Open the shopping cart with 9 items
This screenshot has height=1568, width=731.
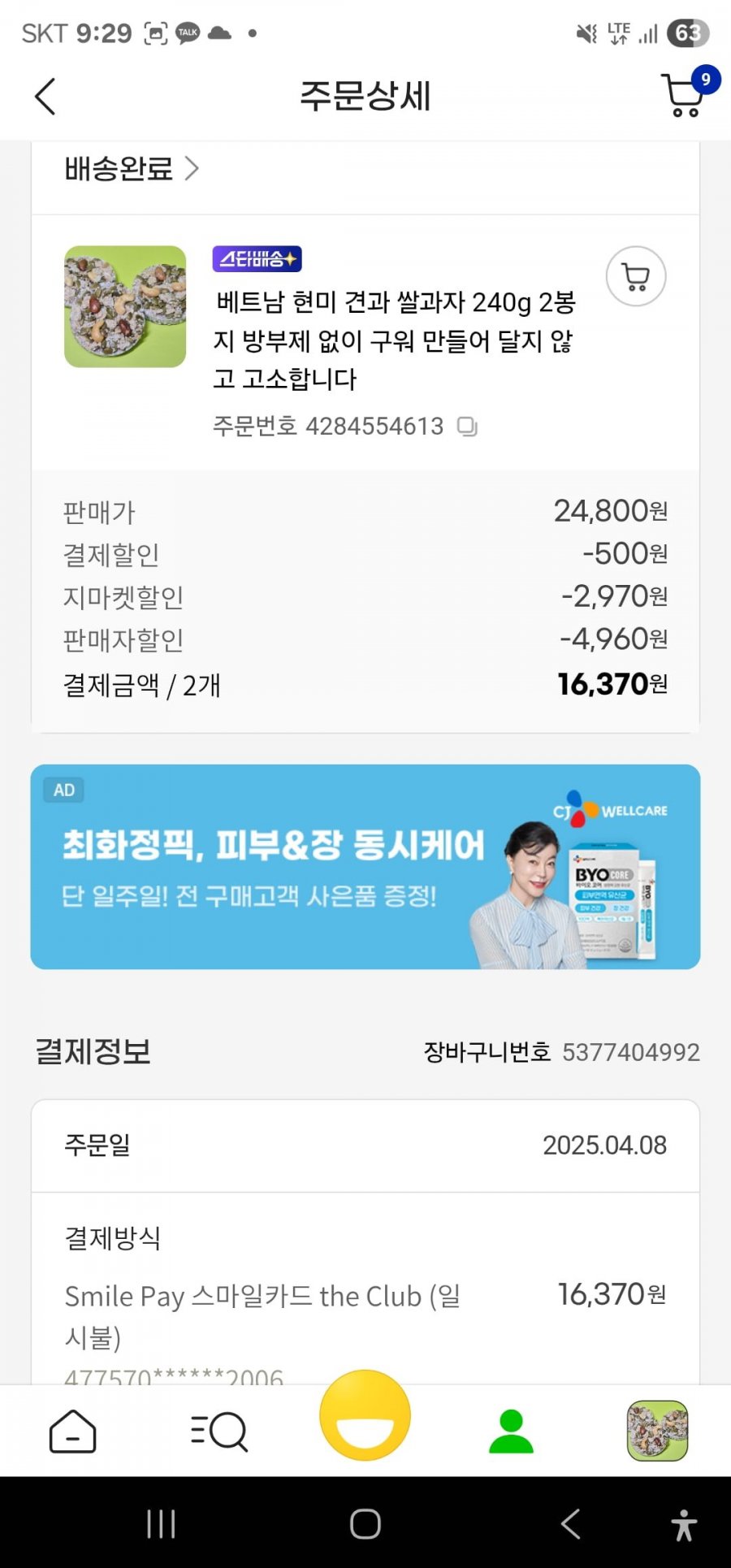click(684, 96)
